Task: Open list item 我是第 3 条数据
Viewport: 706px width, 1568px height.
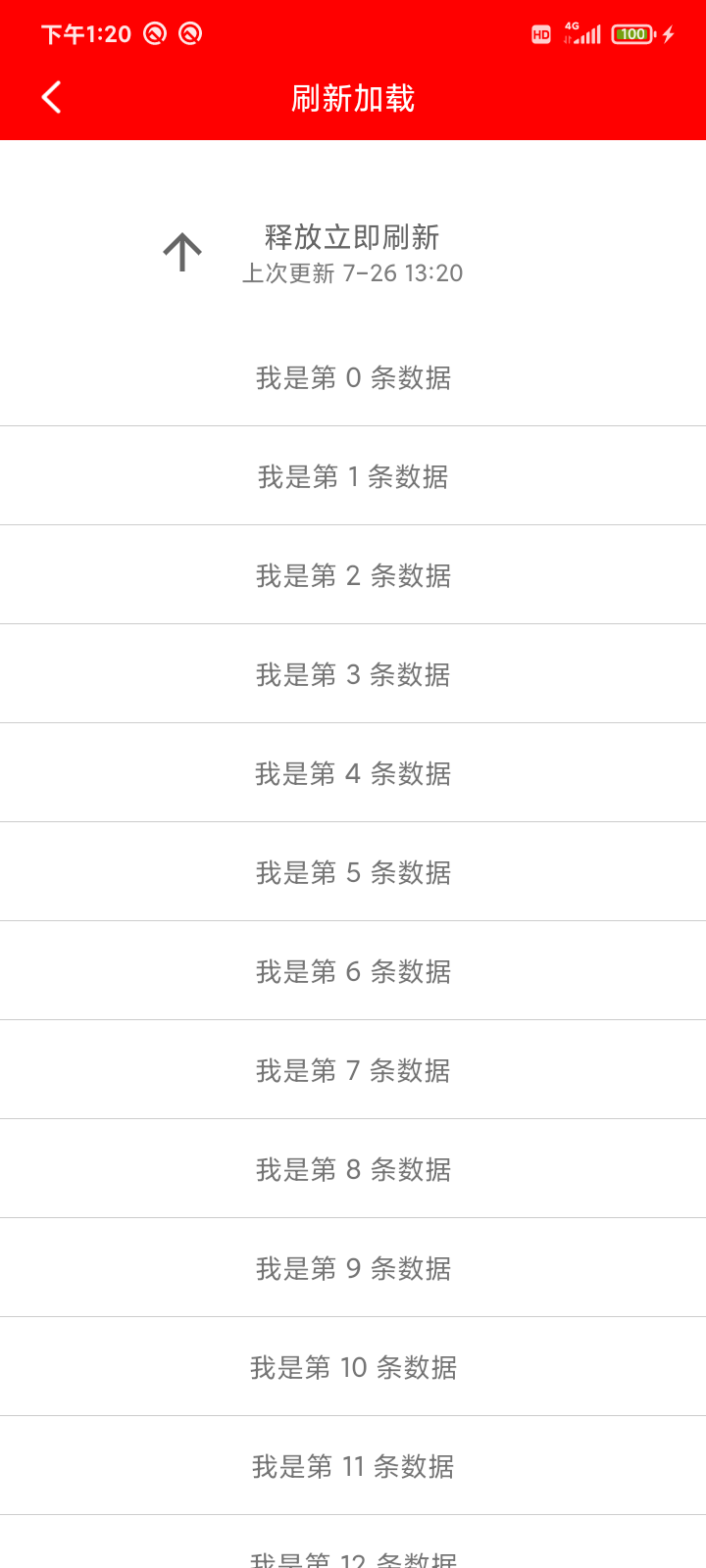Action: pyautogui.click(x=353, y=674)
